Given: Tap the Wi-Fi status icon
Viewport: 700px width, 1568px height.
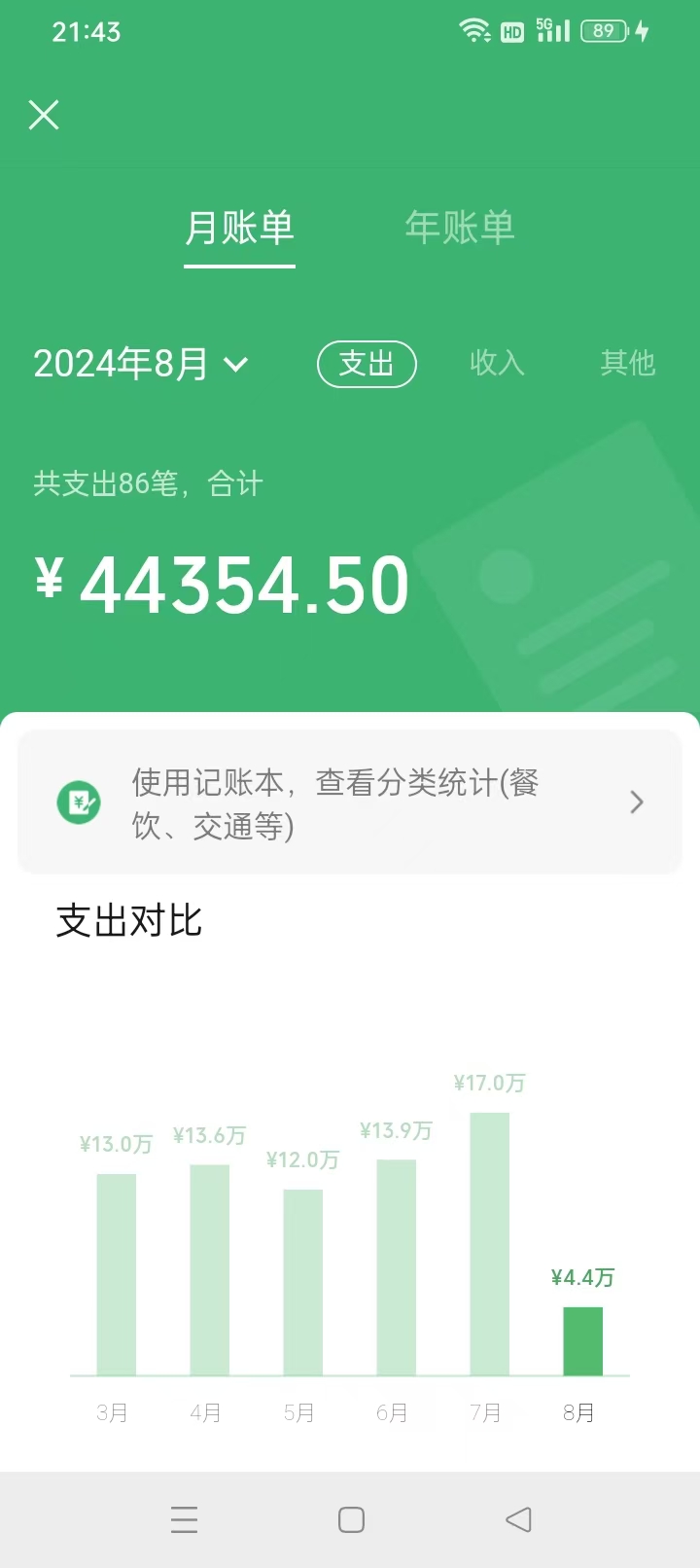Looking at the screenshot, I should pyautogui.click(x=473, y=30).
